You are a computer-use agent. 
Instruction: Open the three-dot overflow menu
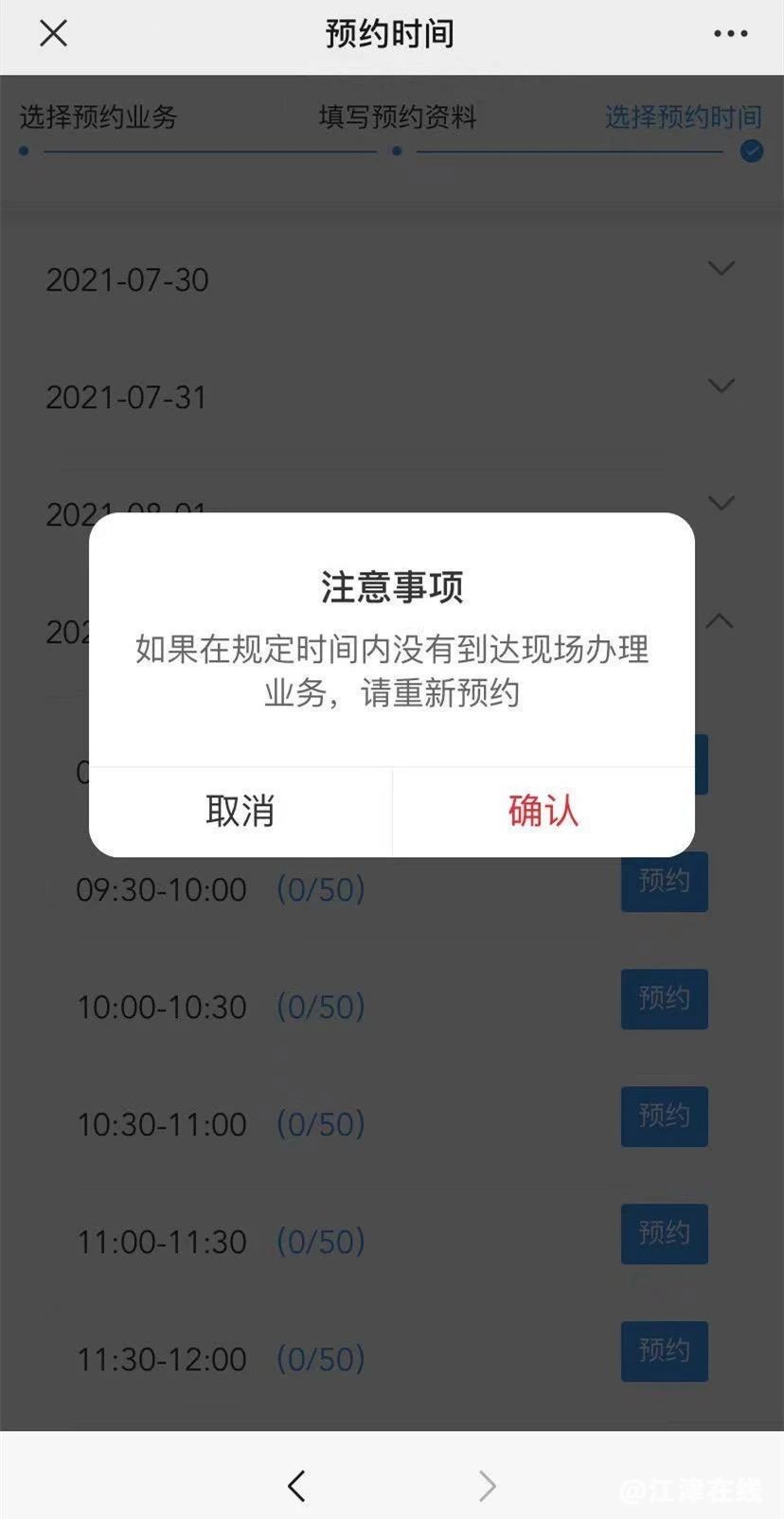click(x=730, y=34)
